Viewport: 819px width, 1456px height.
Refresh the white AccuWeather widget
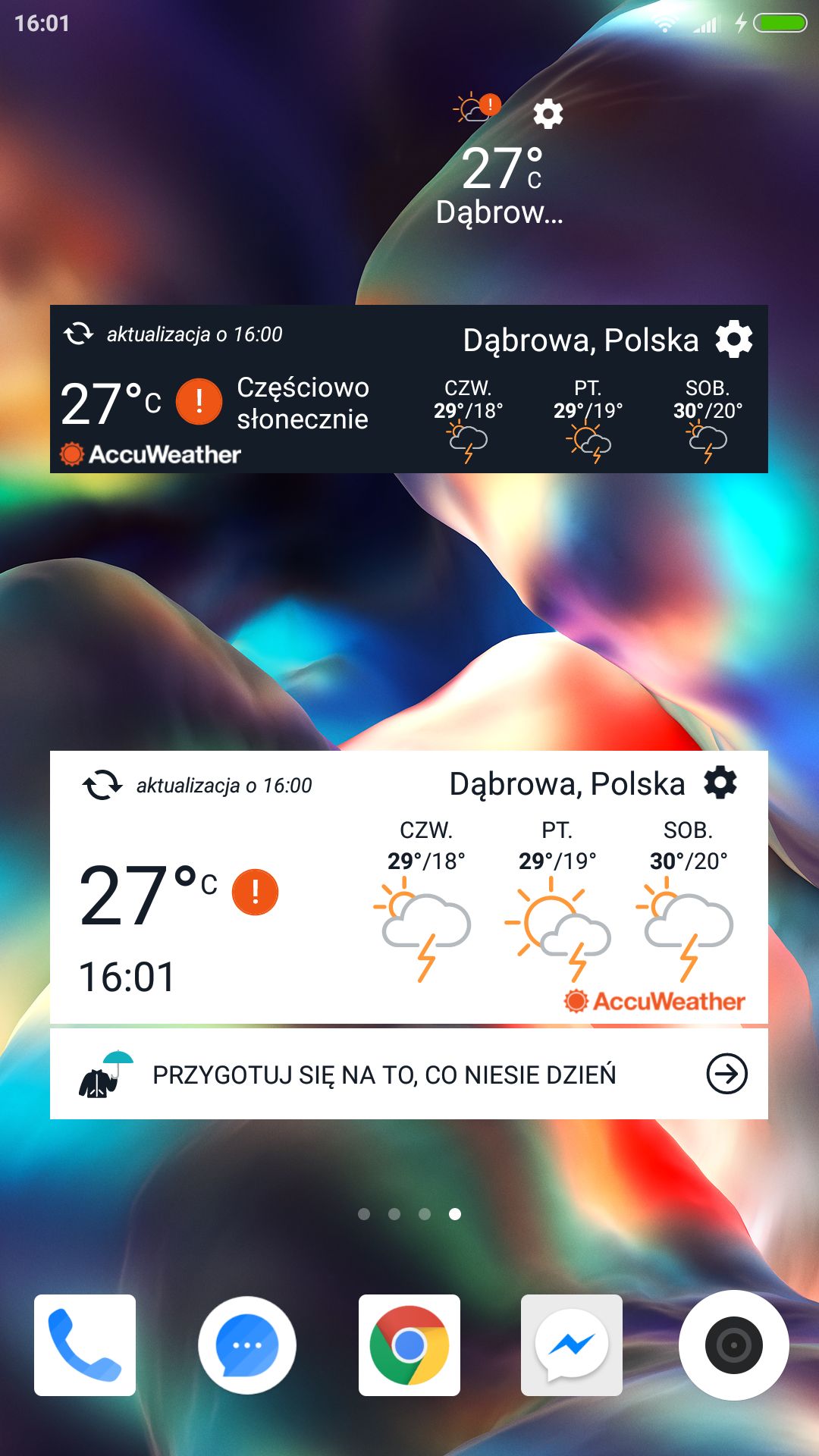pos(102,786)
